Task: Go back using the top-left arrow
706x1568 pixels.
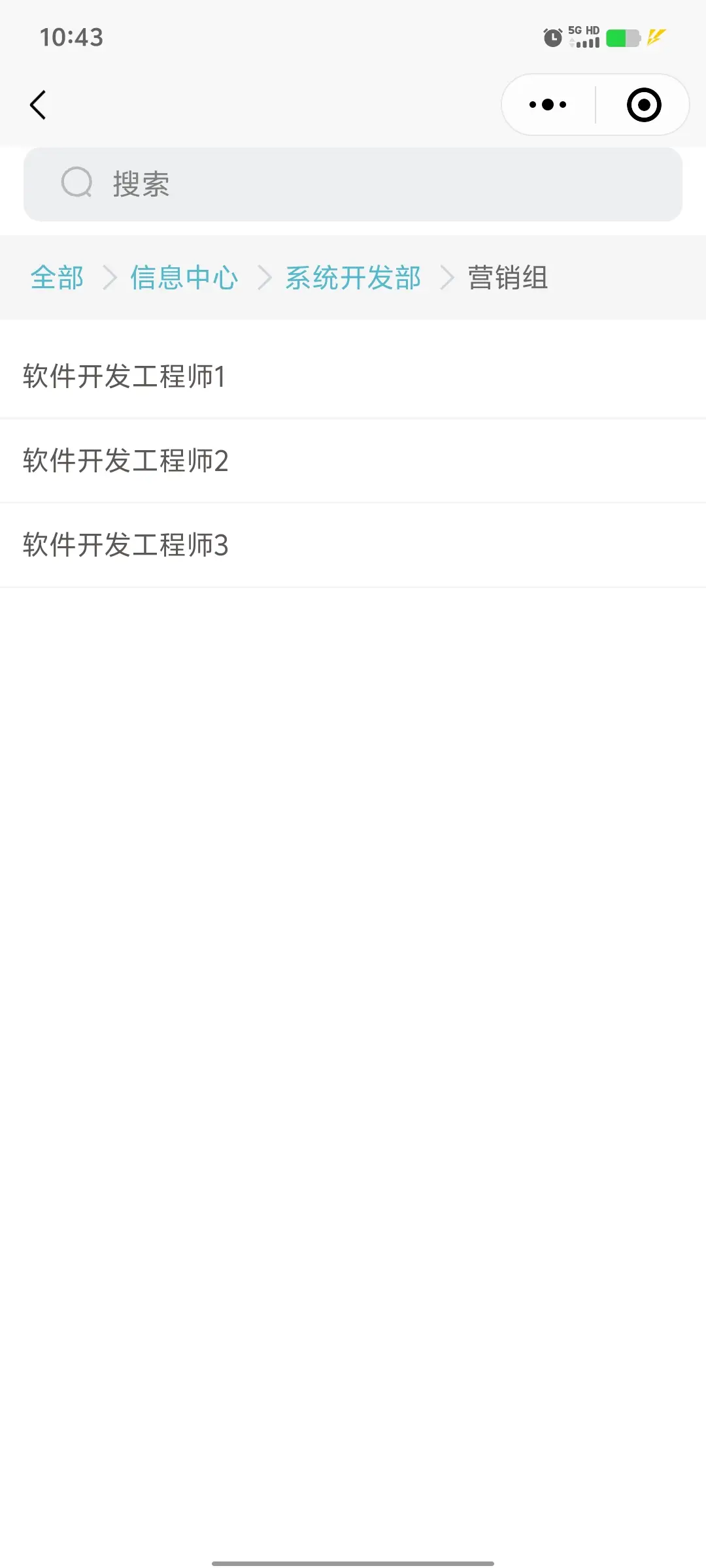Action: coord(38,105)
